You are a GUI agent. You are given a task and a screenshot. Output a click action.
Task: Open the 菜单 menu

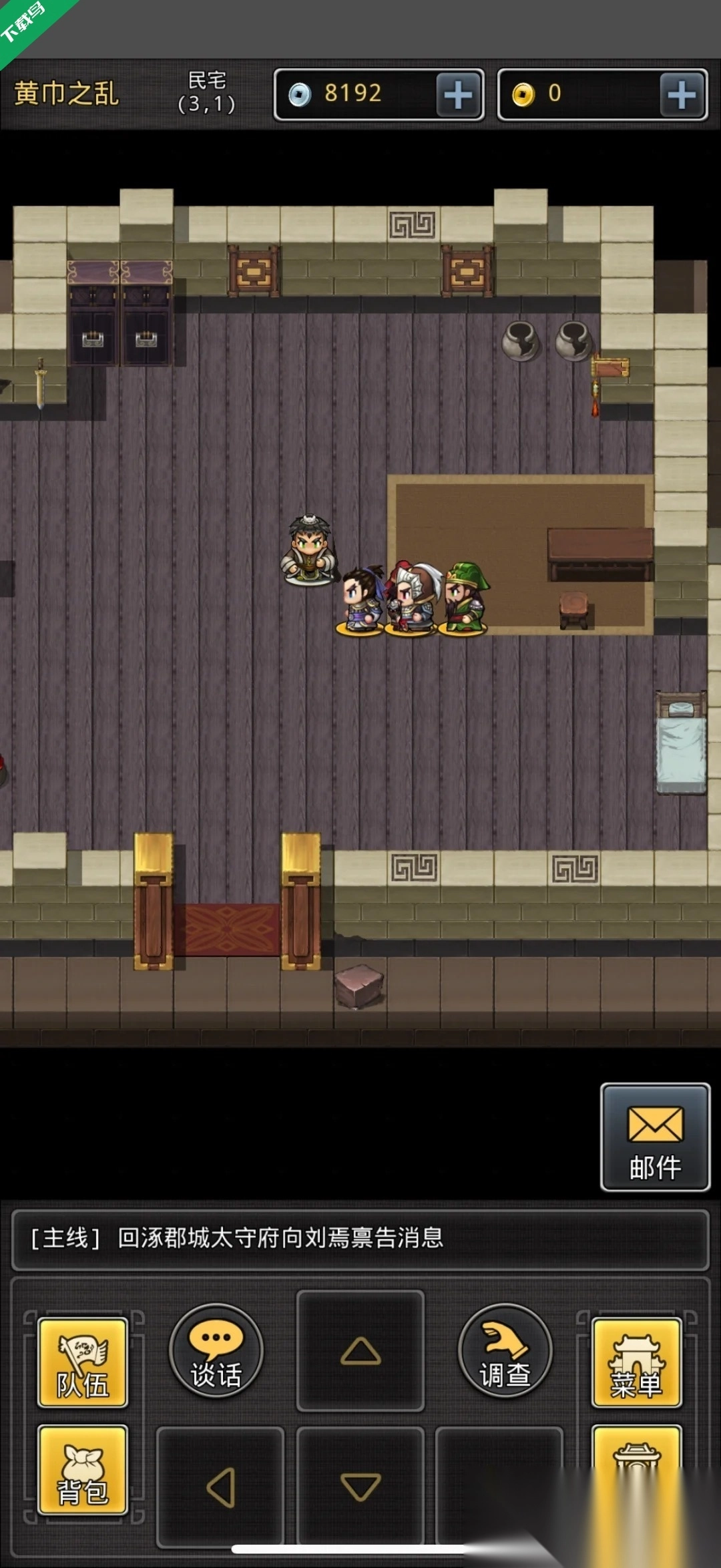click(636, 1363)
